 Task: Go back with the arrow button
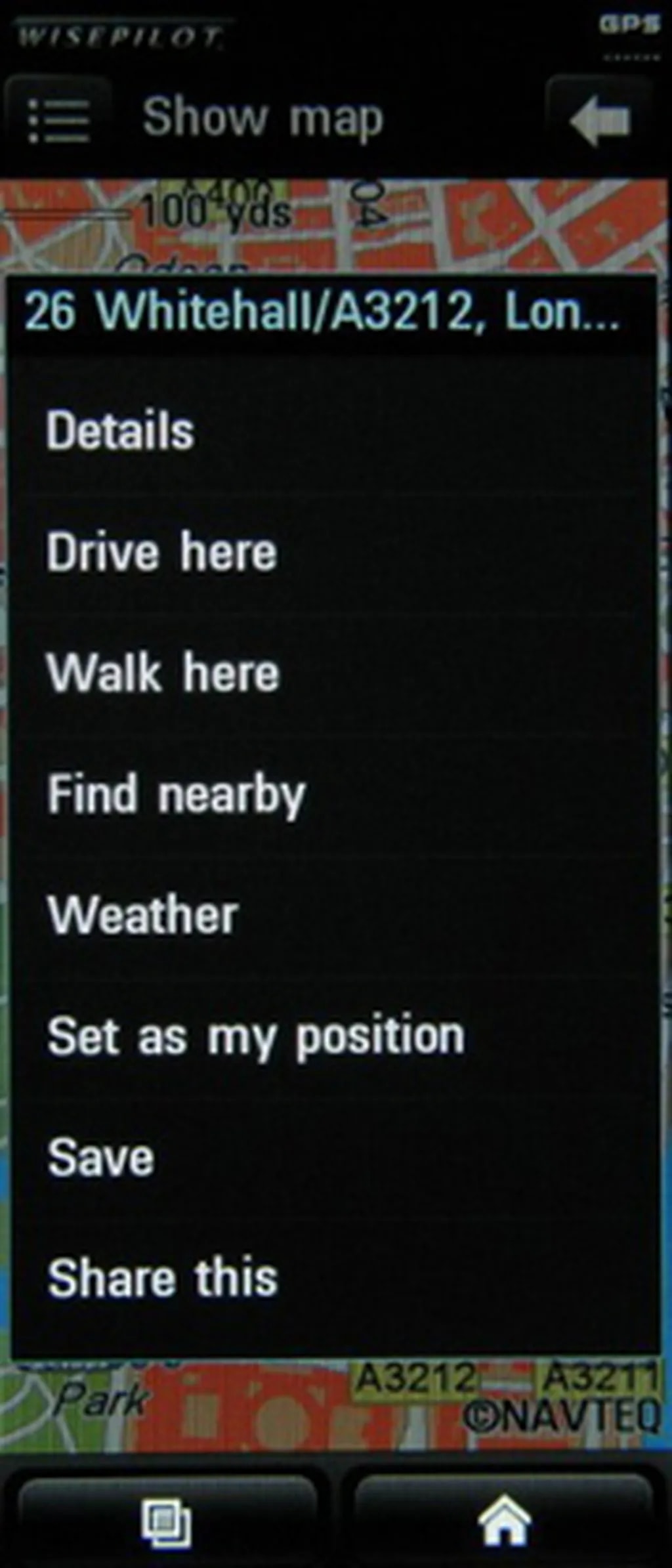(x=599, y=120)
